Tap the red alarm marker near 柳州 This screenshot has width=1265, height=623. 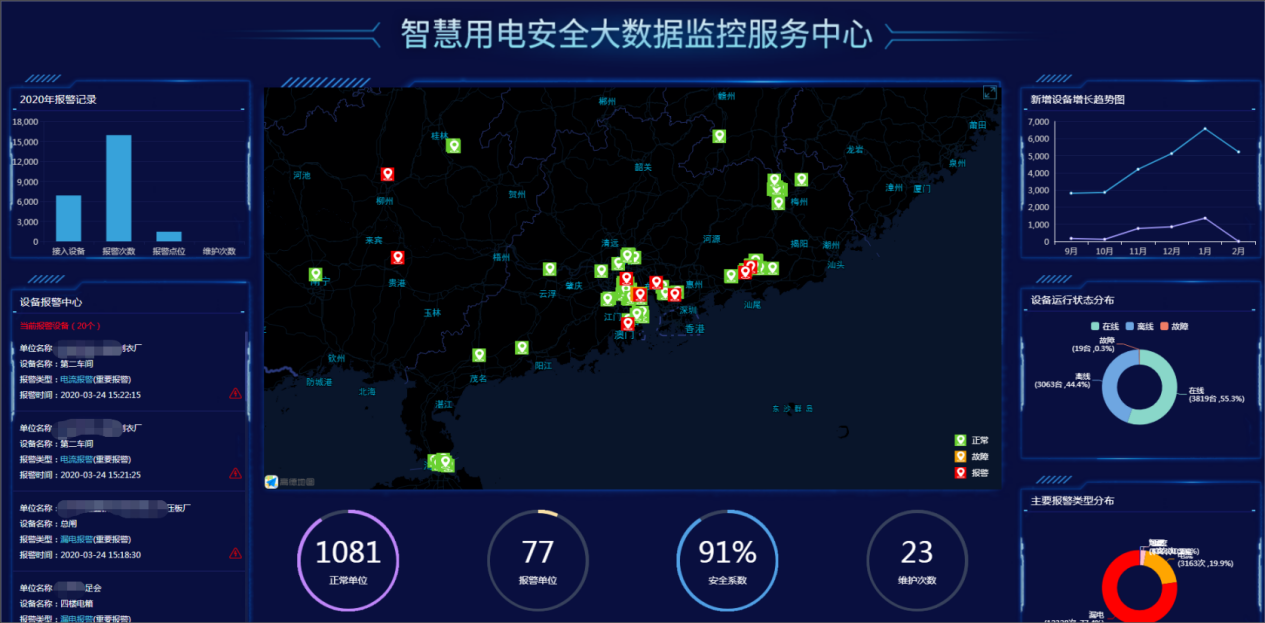coord(387,174)
